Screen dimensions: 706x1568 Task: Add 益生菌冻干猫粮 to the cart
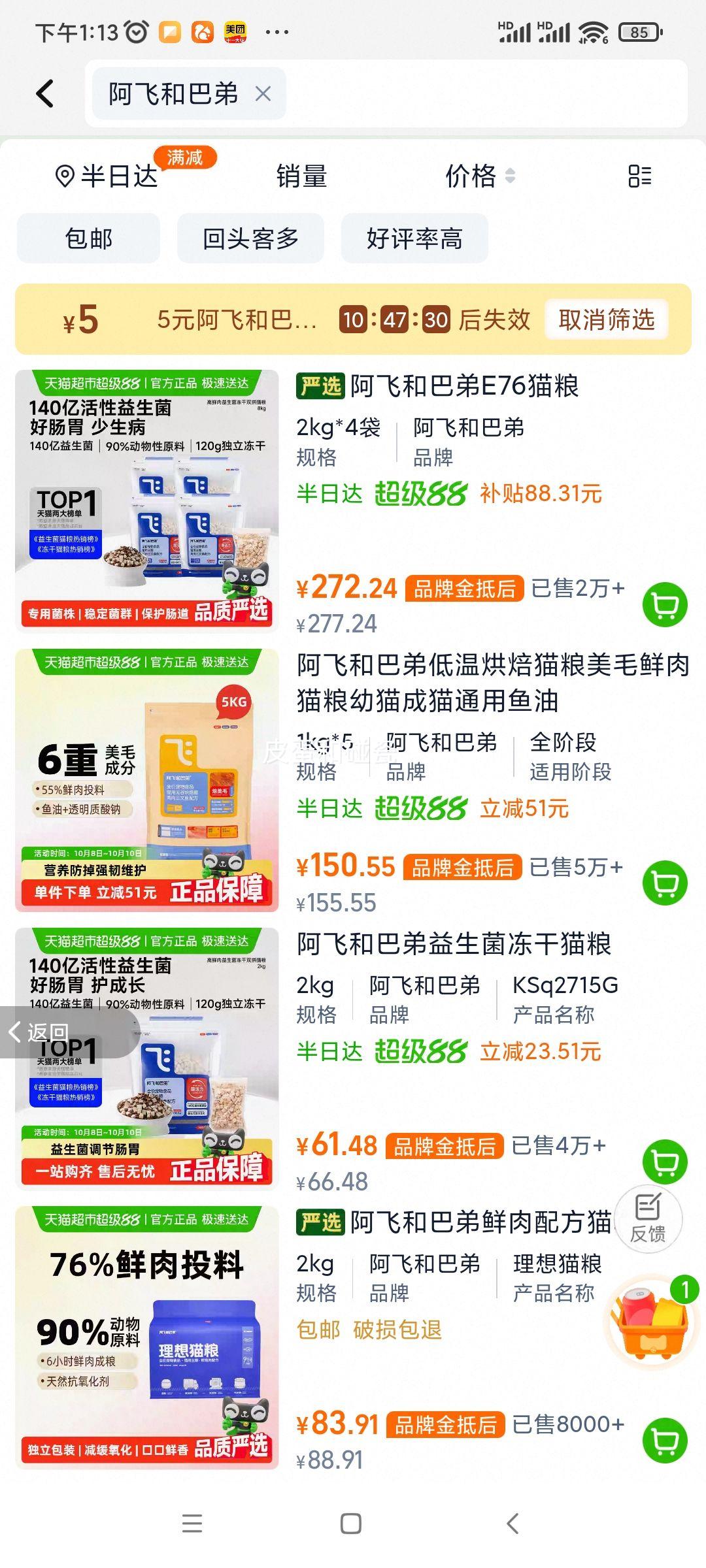665,1162
